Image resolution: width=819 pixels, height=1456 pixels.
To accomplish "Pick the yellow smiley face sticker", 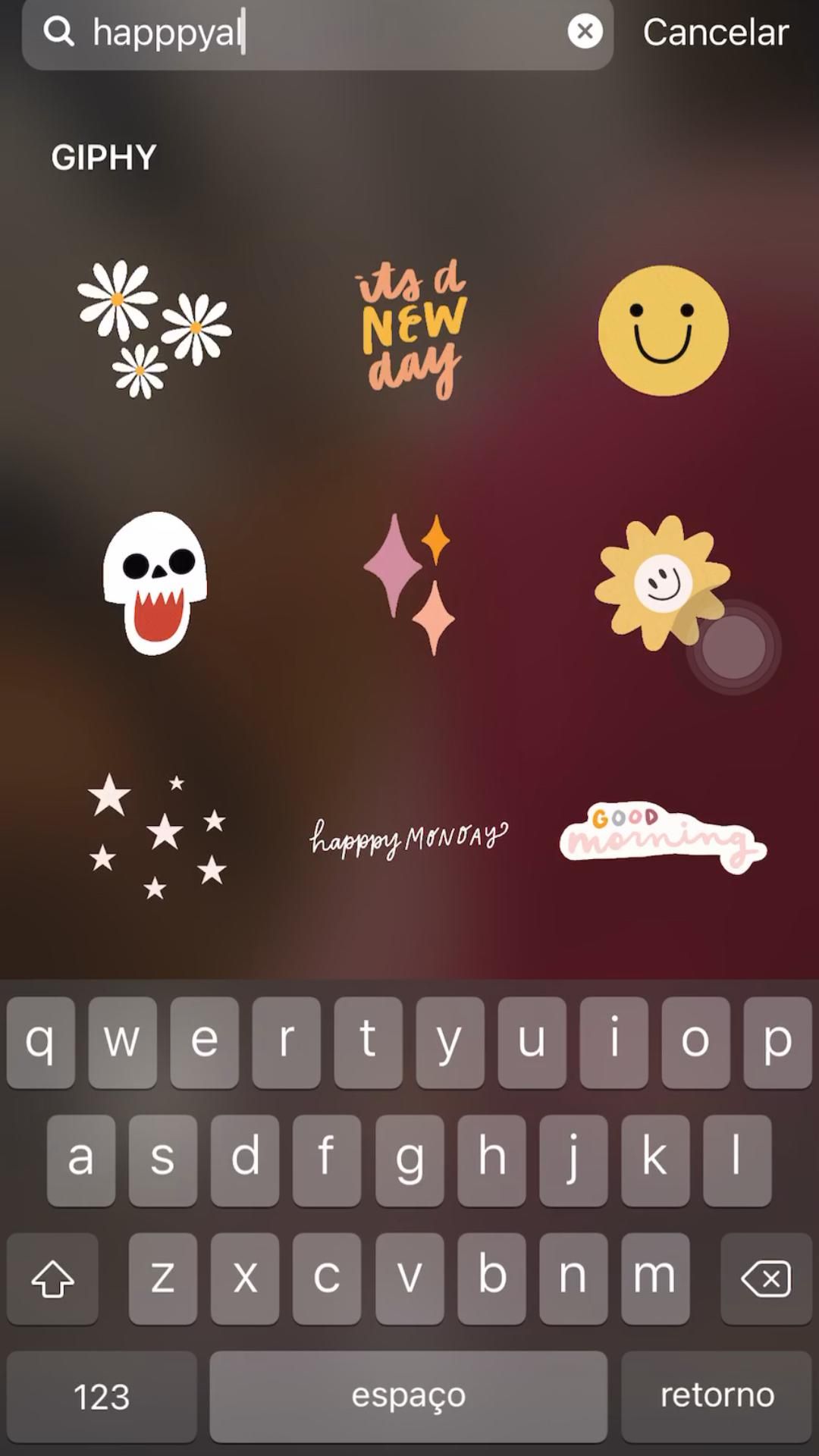I will coord(663,331).
